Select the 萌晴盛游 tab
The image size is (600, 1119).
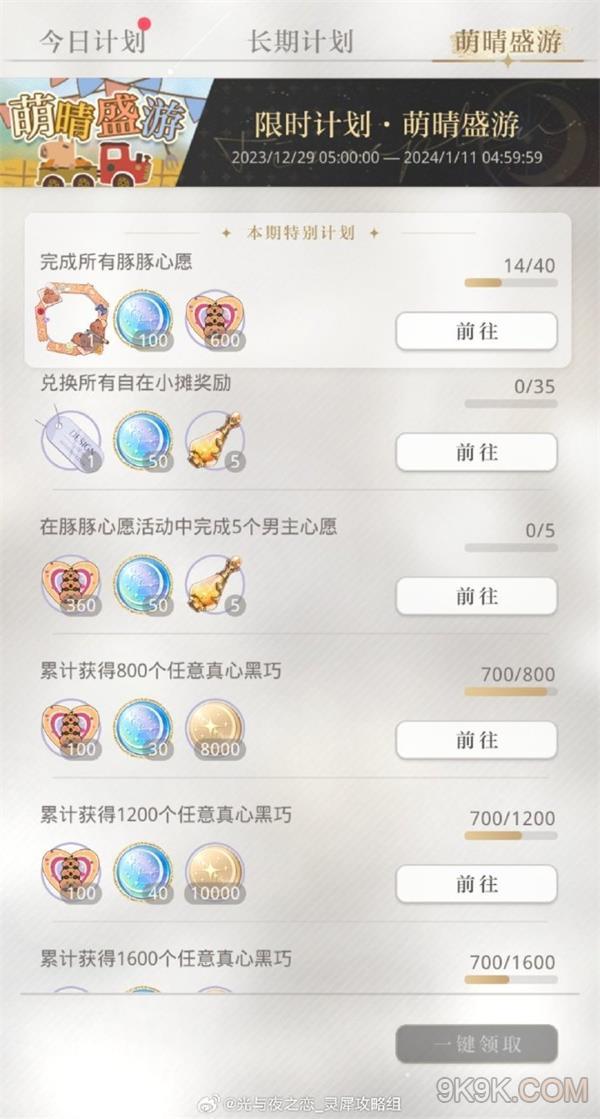[x=508, y=42]
